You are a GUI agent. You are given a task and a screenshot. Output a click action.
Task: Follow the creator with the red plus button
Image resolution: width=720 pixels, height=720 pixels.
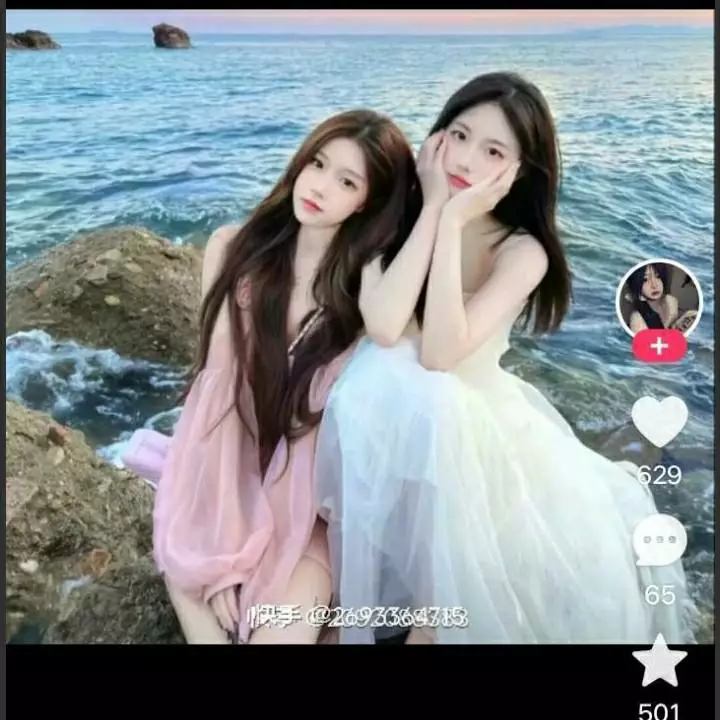659,346
